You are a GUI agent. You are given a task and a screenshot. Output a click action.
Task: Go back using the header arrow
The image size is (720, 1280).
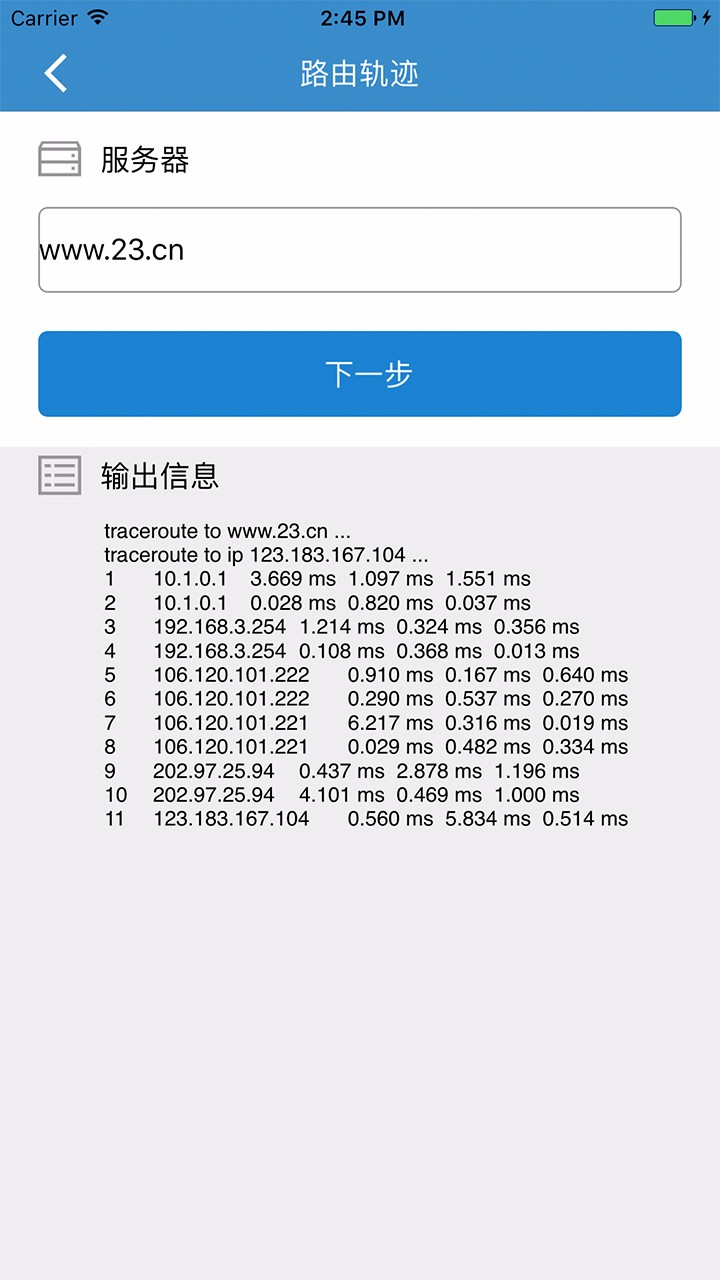[56, 73]
